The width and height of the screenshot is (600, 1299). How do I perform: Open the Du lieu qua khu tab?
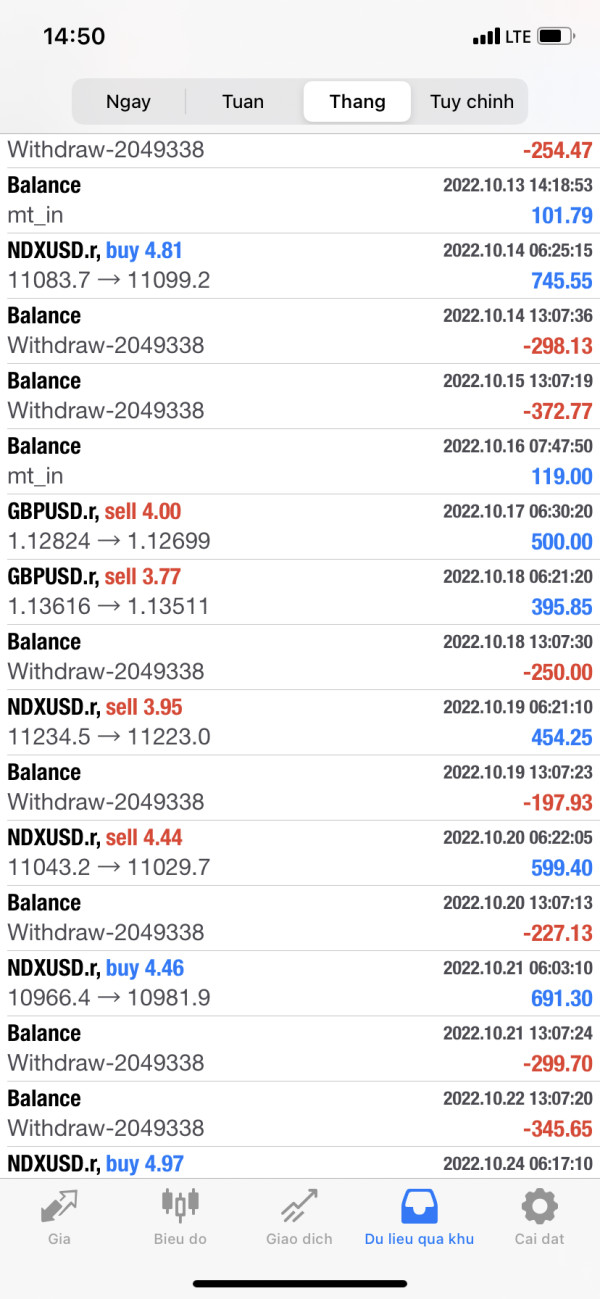point(419,1216)
